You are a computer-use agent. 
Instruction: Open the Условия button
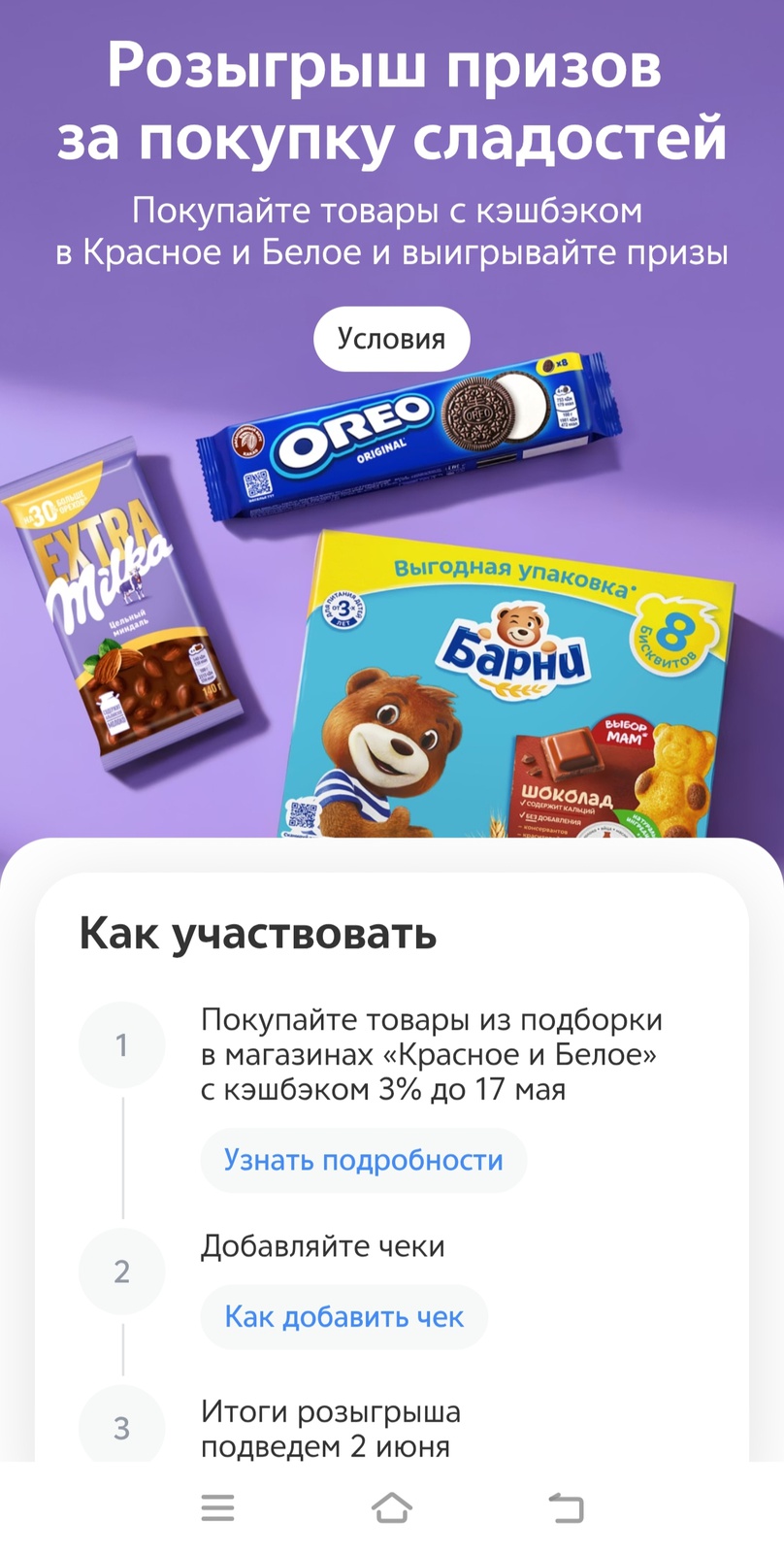[x=391, y=339]
